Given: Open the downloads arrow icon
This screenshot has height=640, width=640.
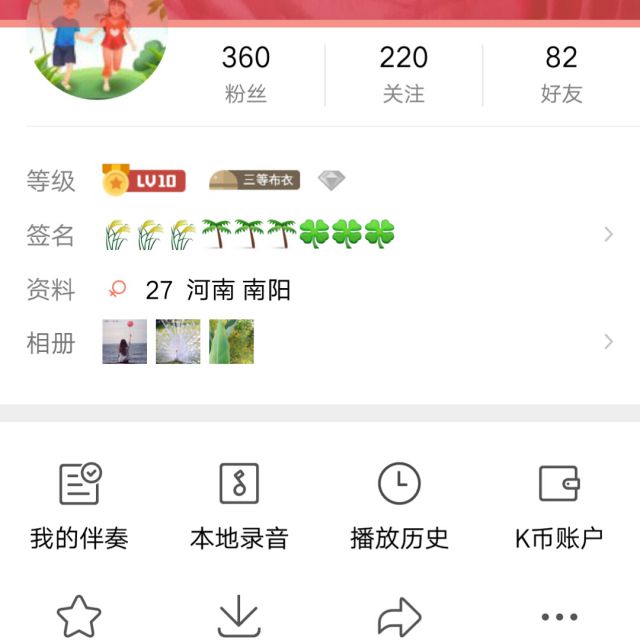Looking at the screenshot, I should tap(239, 616).
